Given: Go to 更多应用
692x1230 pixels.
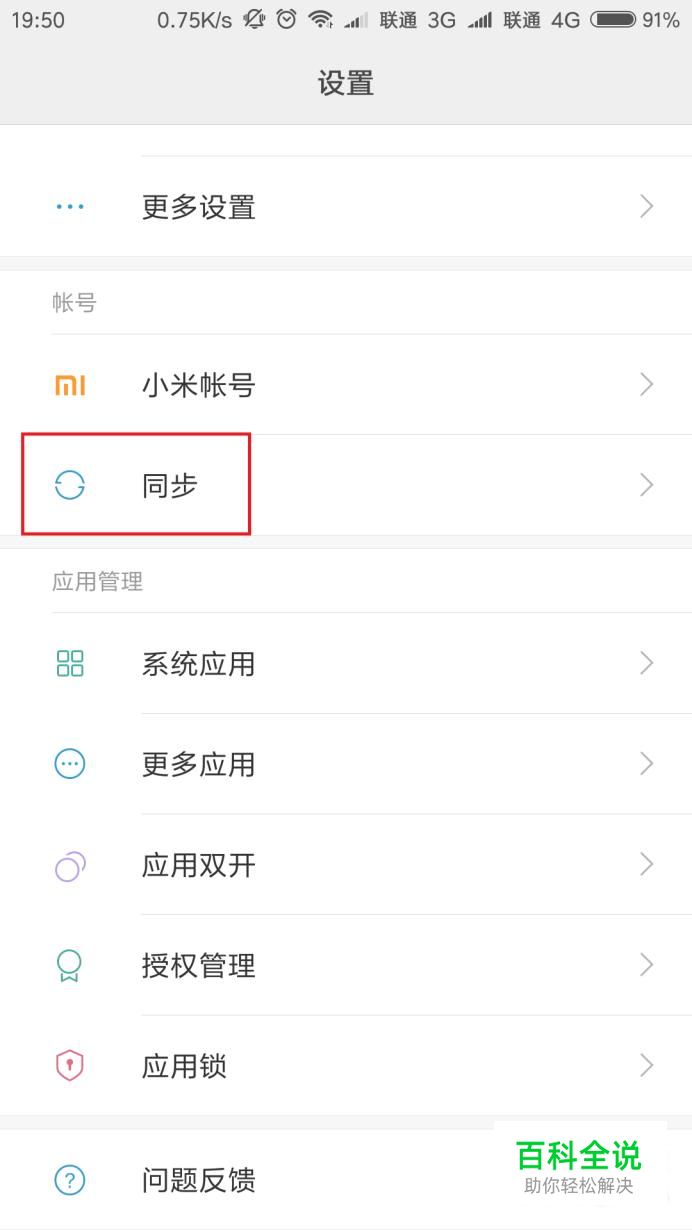Looking at the screenshot, I should click(x=346, y=764).
